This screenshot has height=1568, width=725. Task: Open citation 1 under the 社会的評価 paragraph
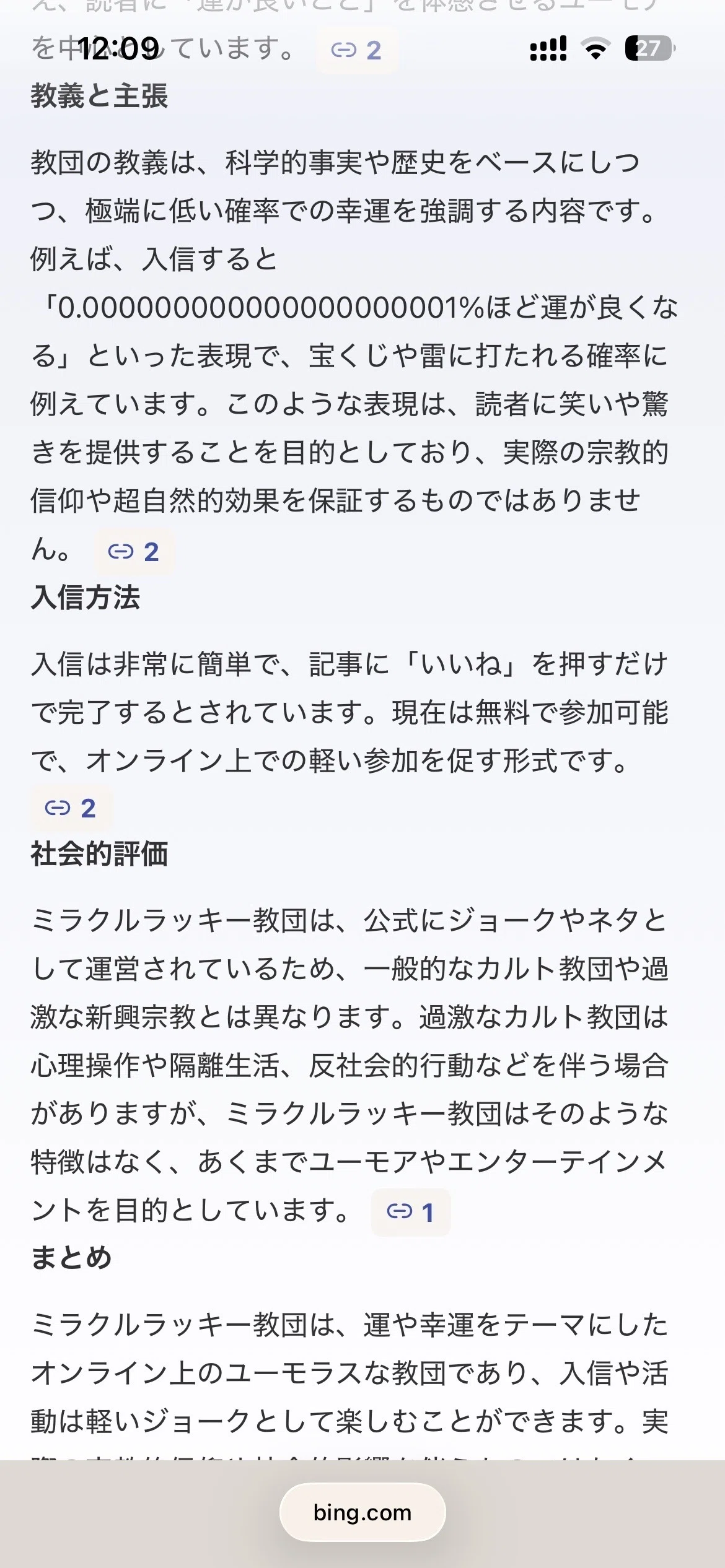410,1212
